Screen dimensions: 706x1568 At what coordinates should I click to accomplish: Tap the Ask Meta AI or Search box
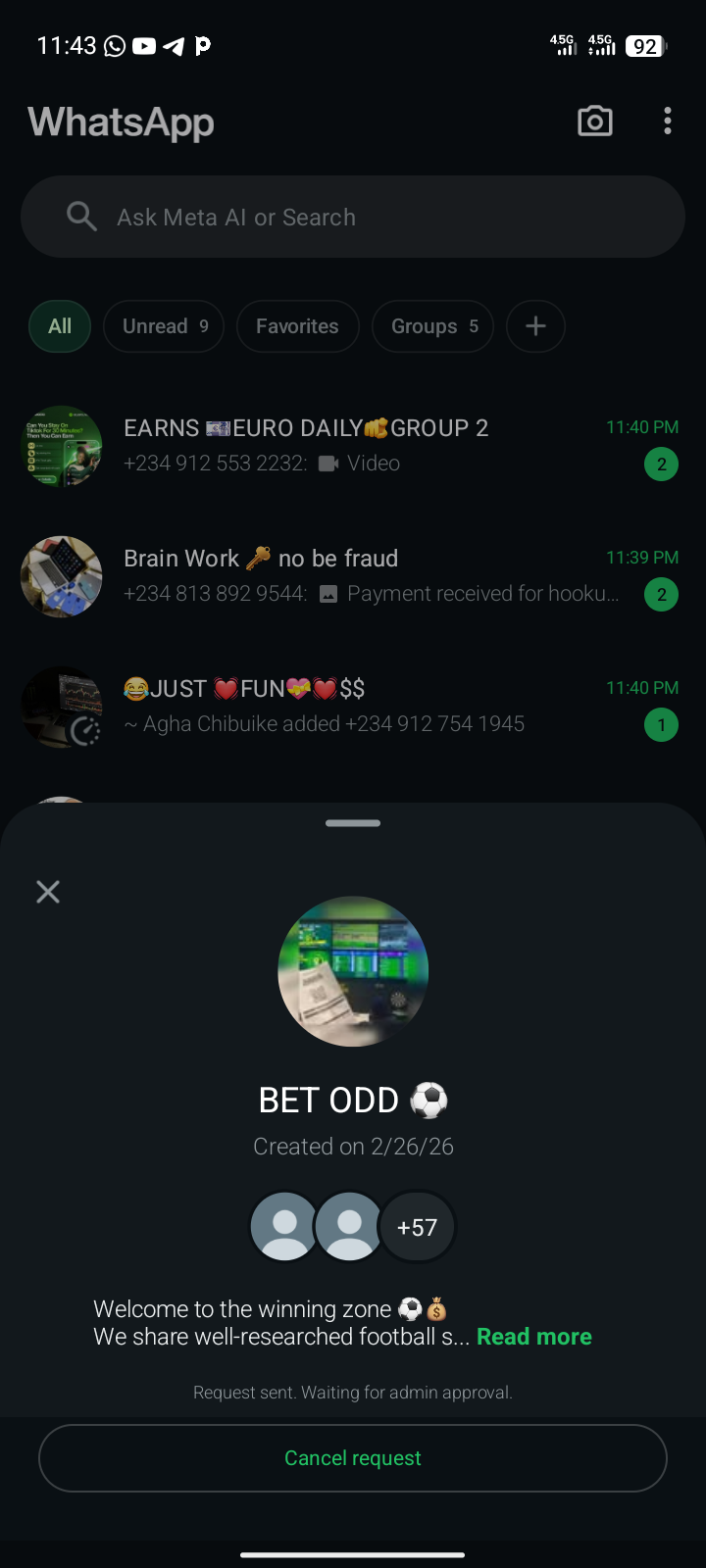[353, 217]
